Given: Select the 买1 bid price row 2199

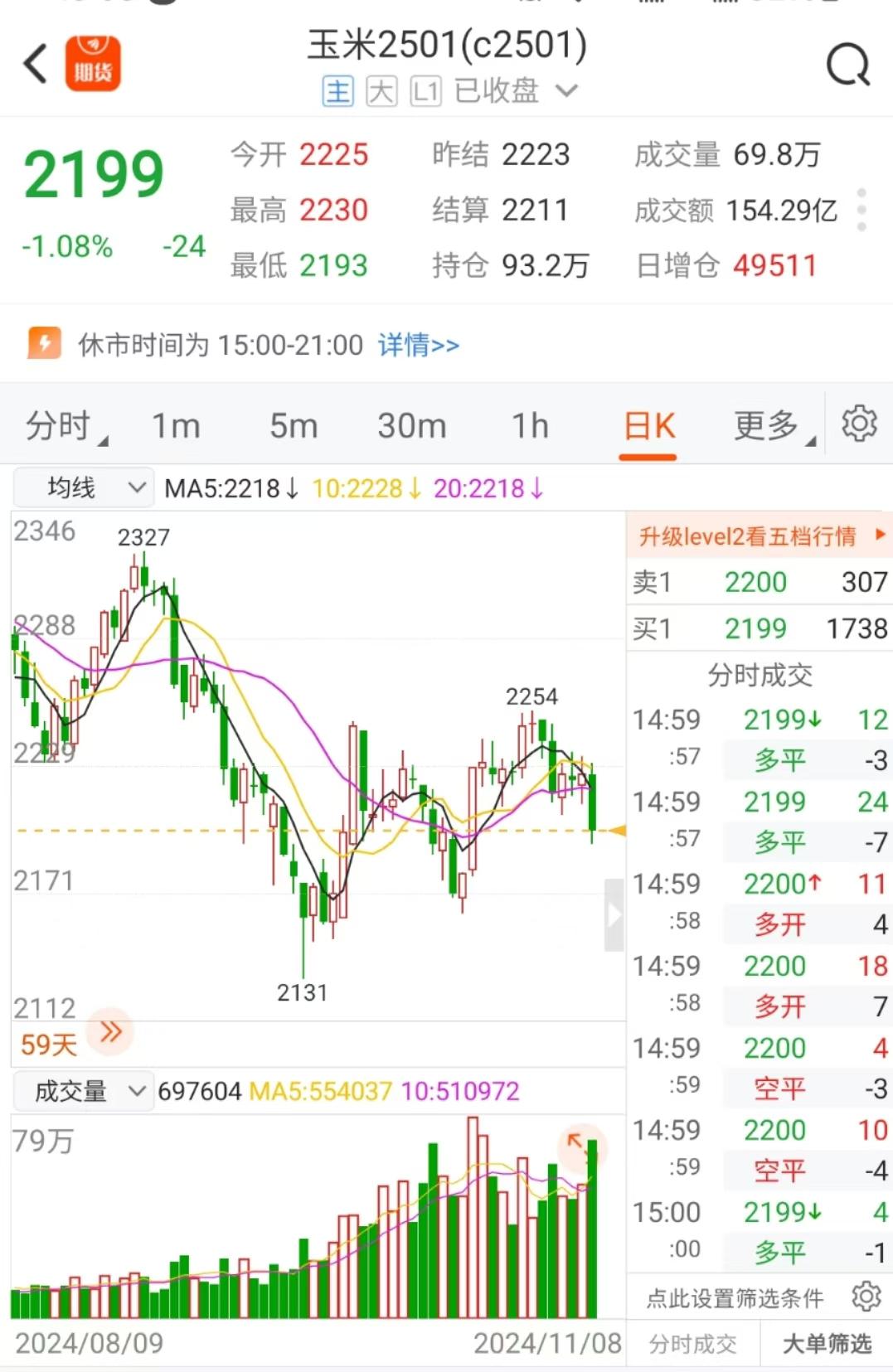Looking at the screenshot, I should [755, 628].
